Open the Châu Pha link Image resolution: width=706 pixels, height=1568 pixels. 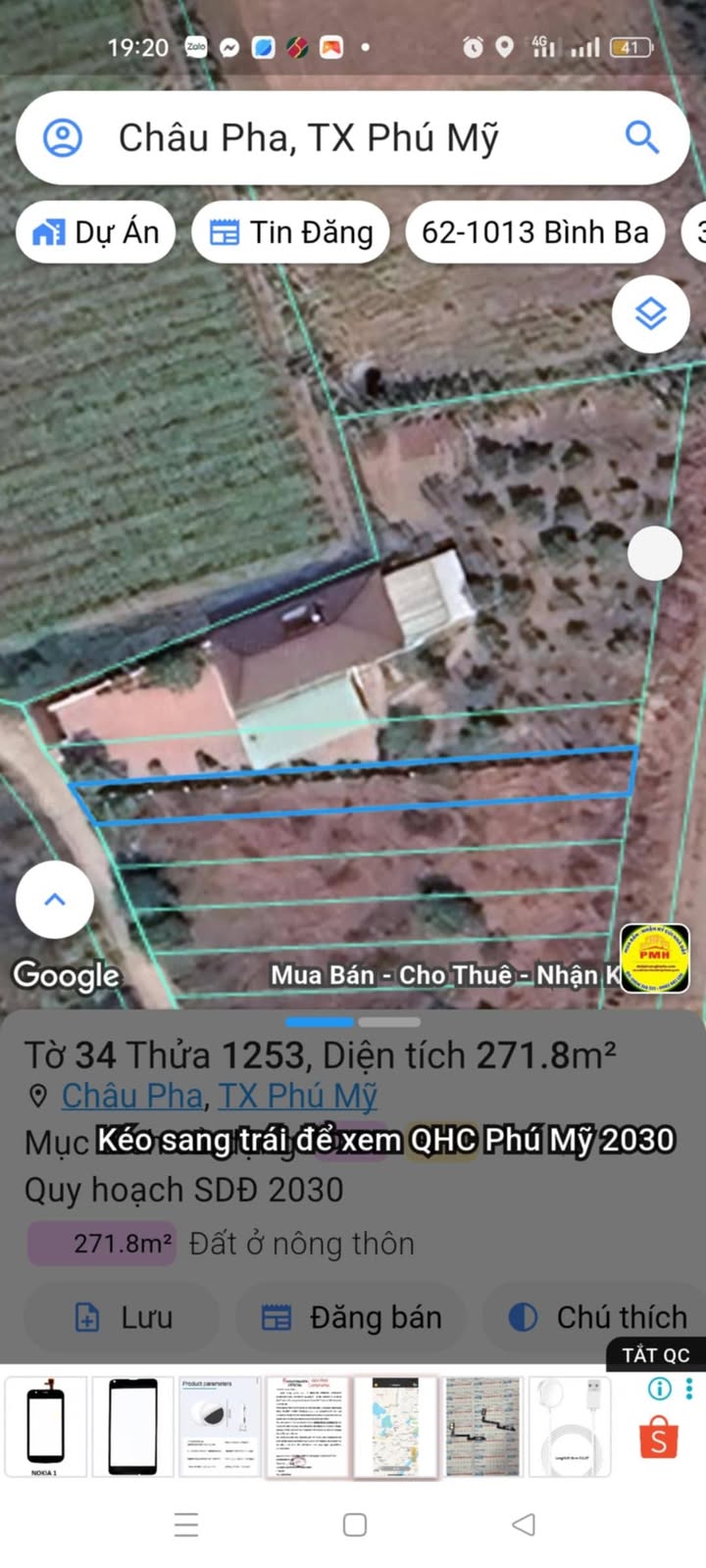pos(132,1096)
